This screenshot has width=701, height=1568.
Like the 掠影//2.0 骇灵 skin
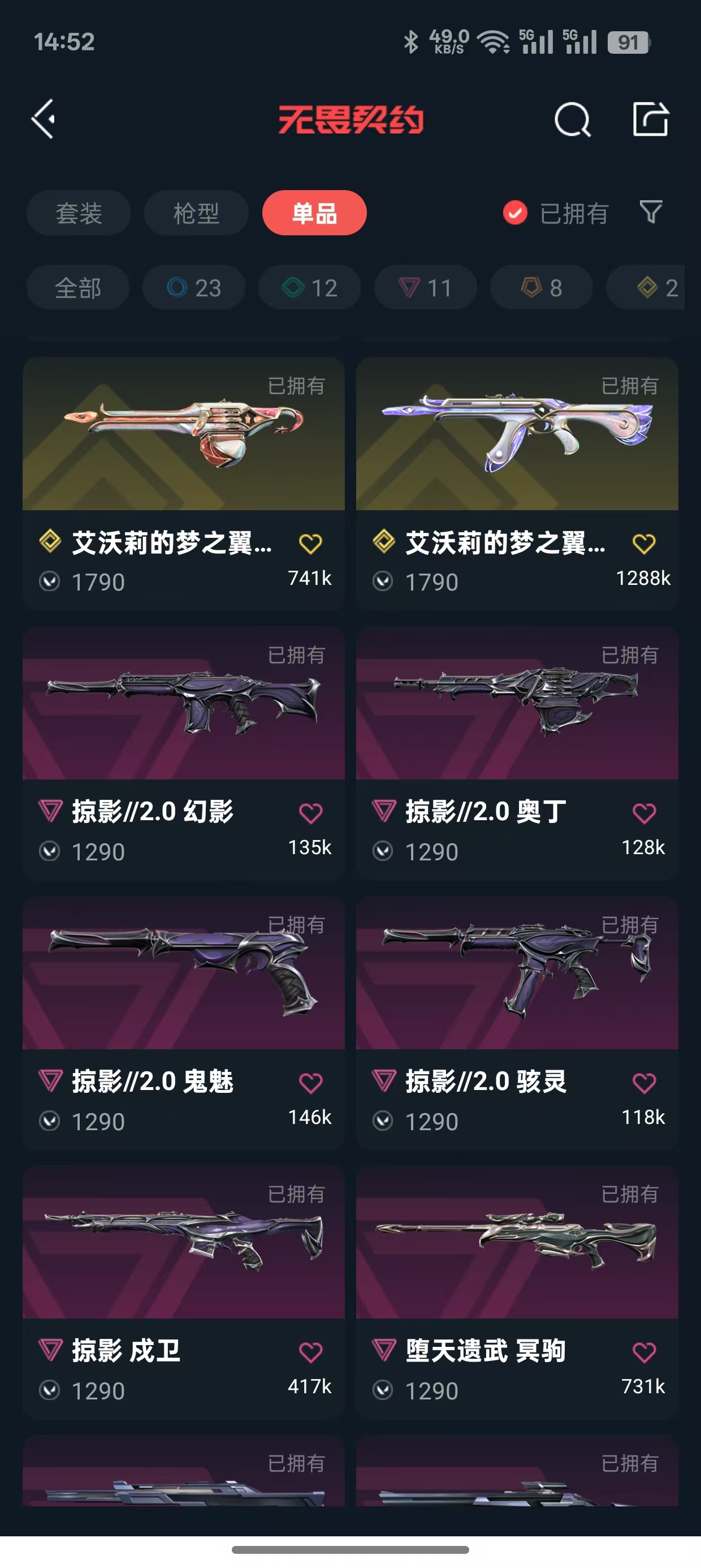point(644,1083)
